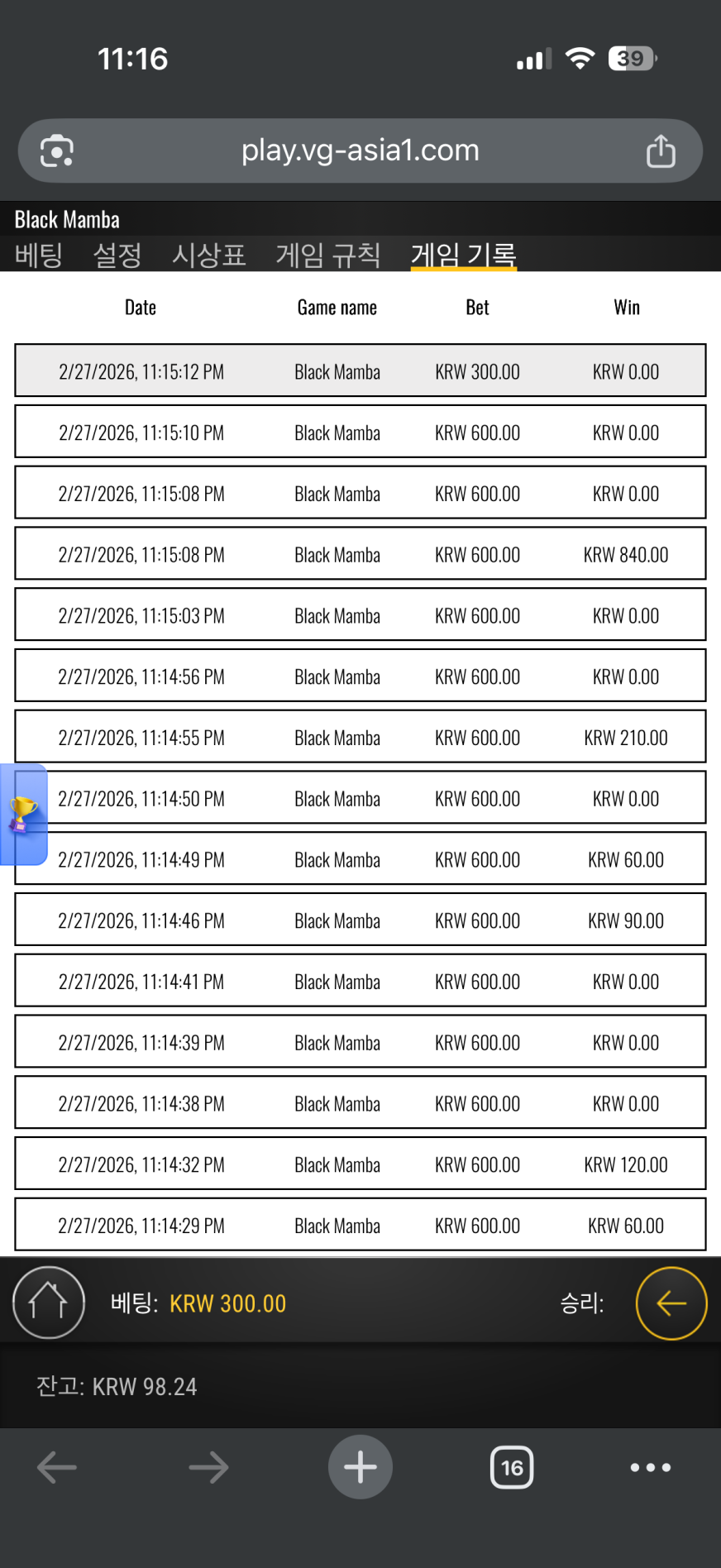Open the 설정 tab

pyautogui.click(x=117, y=255)
